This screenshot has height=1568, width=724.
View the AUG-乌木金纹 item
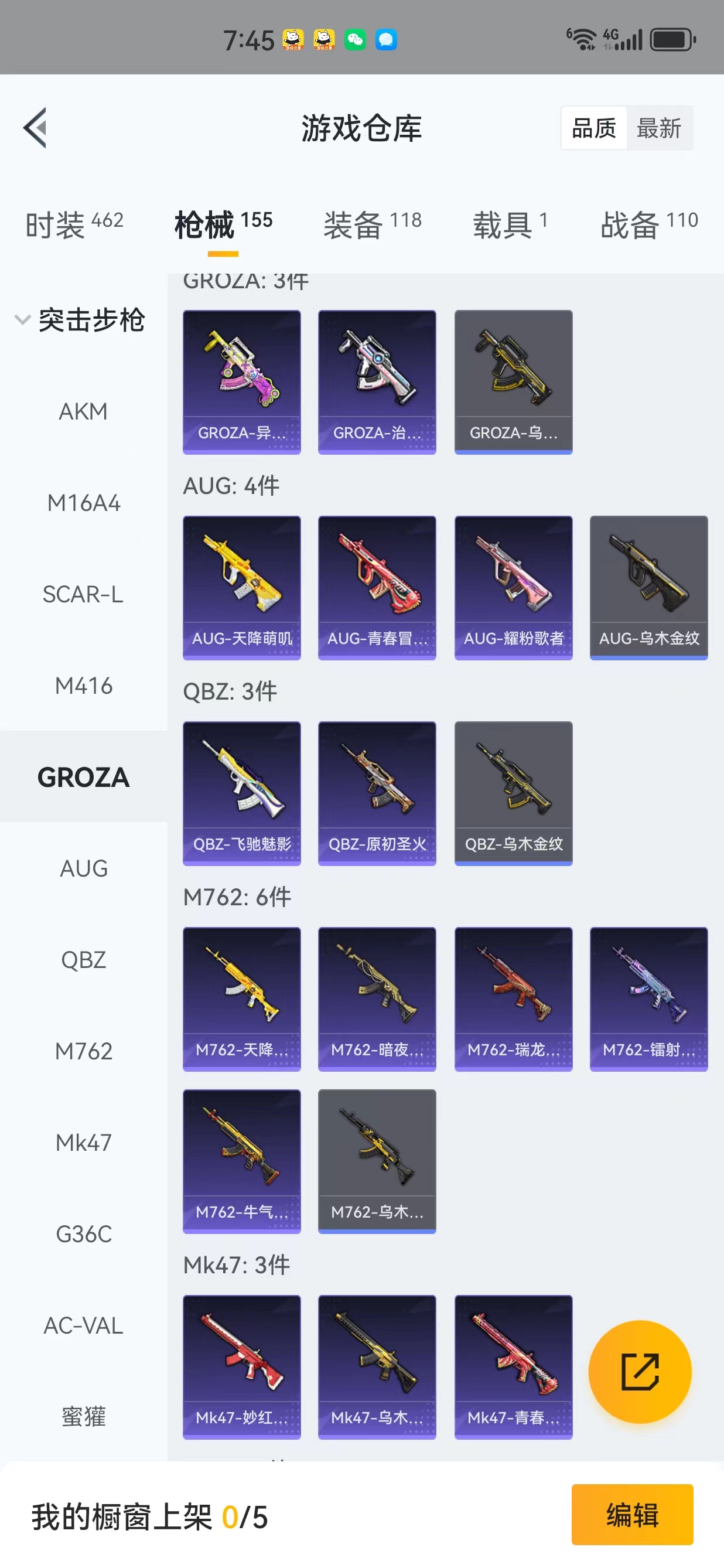(648, 587)
